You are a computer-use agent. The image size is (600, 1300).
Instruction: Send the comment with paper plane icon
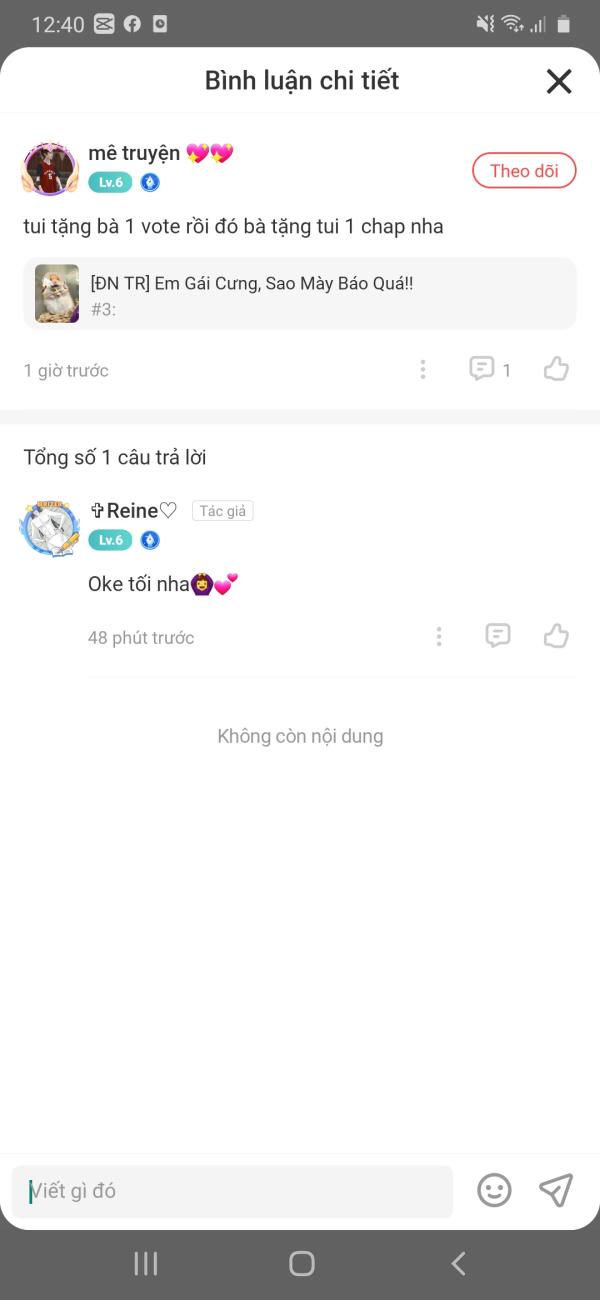click(556, 1190)
